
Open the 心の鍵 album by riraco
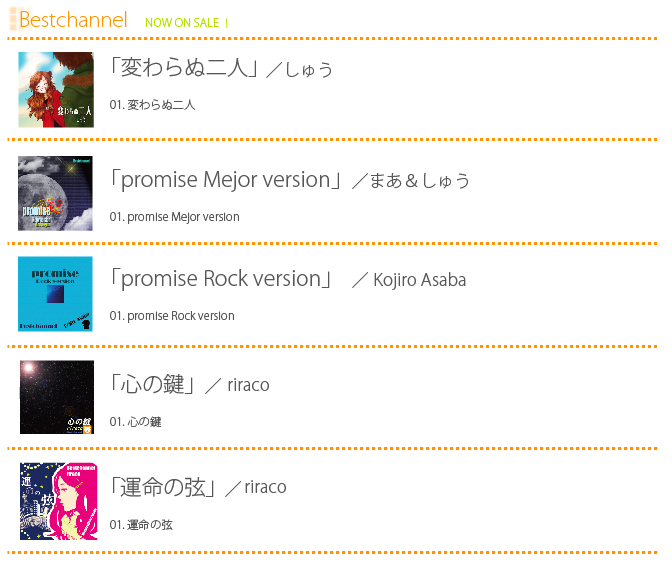click(56, 397)
